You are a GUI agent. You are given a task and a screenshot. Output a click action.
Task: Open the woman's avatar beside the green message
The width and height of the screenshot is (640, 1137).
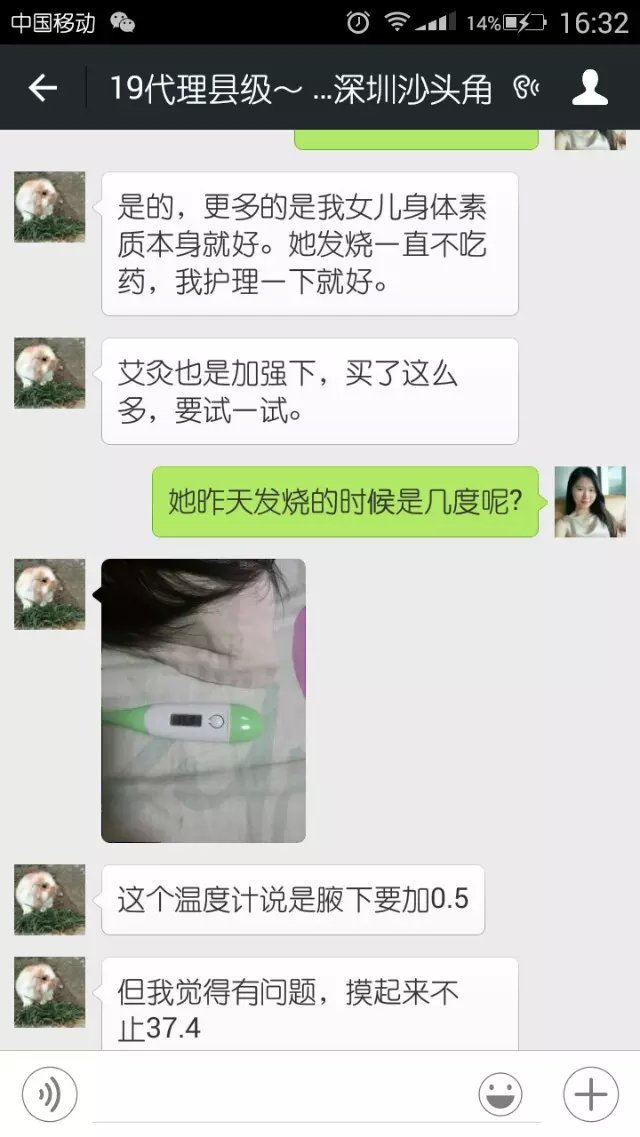[590, 502]
